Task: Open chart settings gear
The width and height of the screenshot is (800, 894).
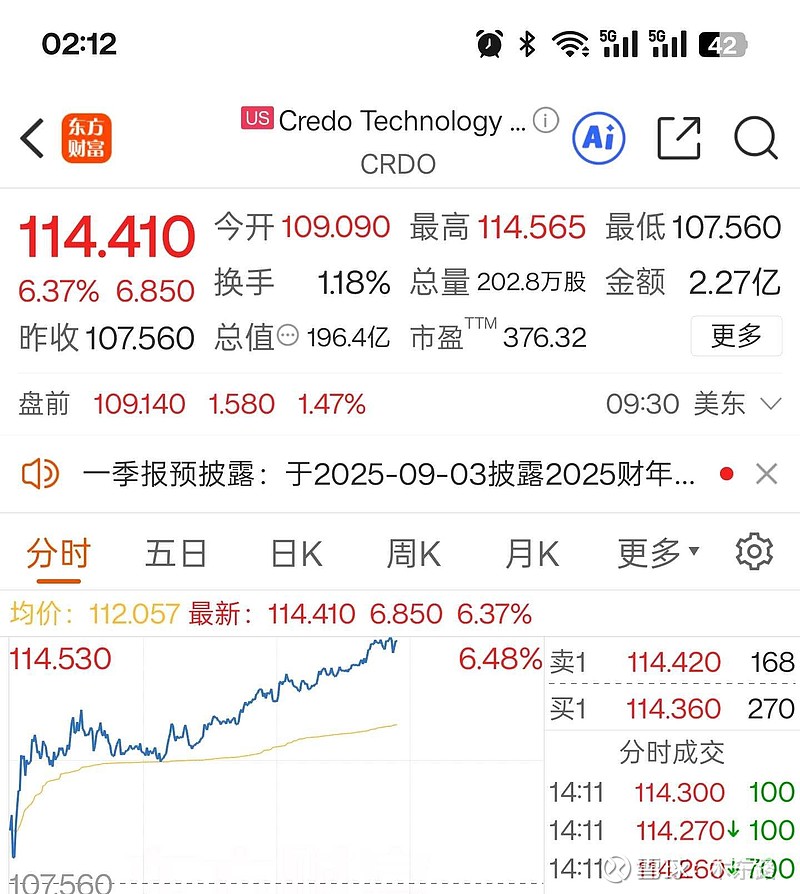Action: (x=754, y=552)
